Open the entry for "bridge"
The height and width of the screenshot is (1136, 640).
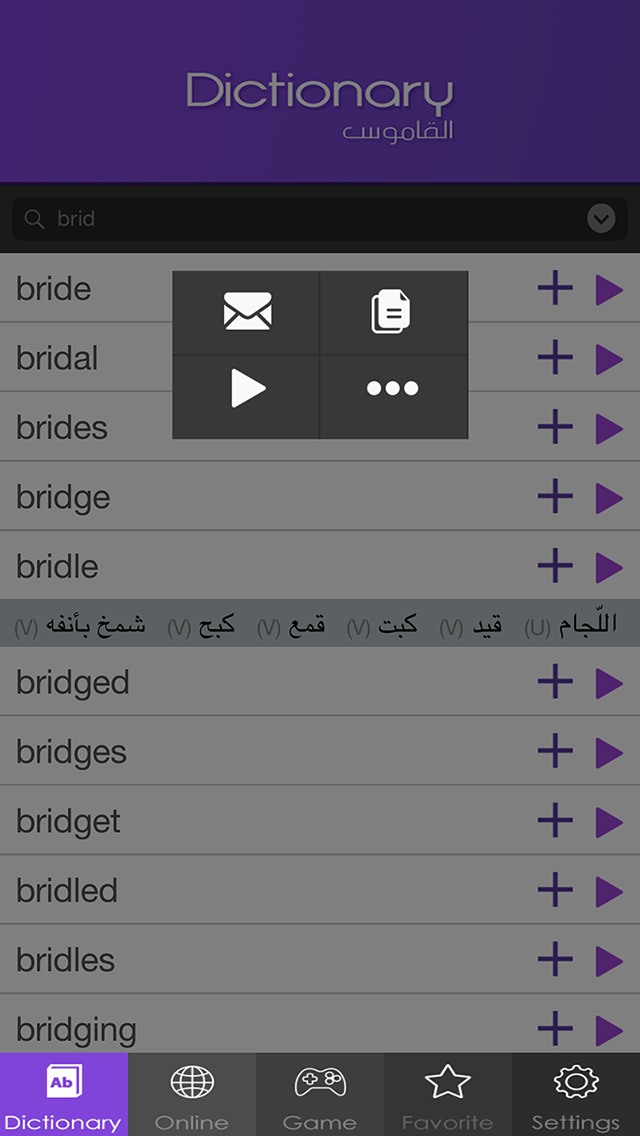[x=64, y=497]
